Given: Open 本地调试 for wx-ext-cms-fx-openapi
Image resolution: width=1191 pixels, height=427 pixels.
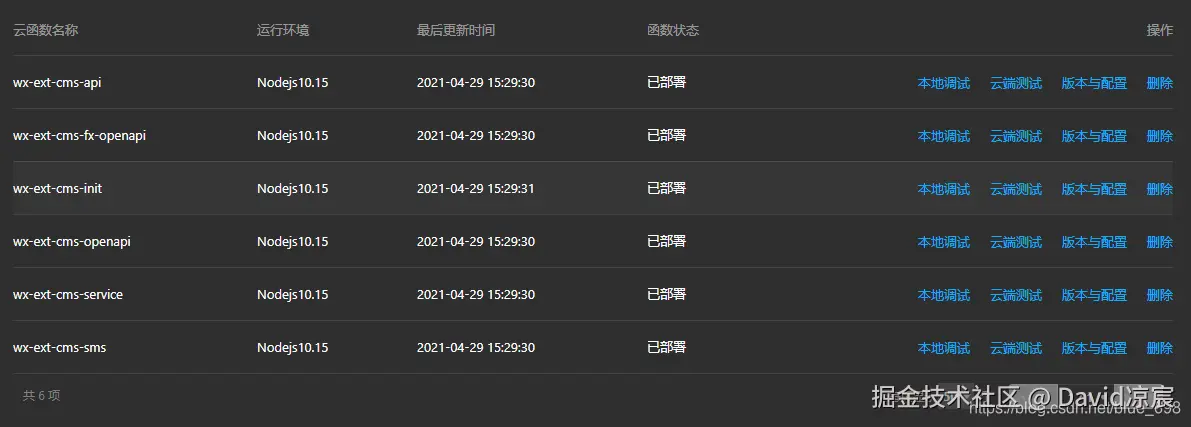Looking at the screenshot, I should click(x=943, y=136).
